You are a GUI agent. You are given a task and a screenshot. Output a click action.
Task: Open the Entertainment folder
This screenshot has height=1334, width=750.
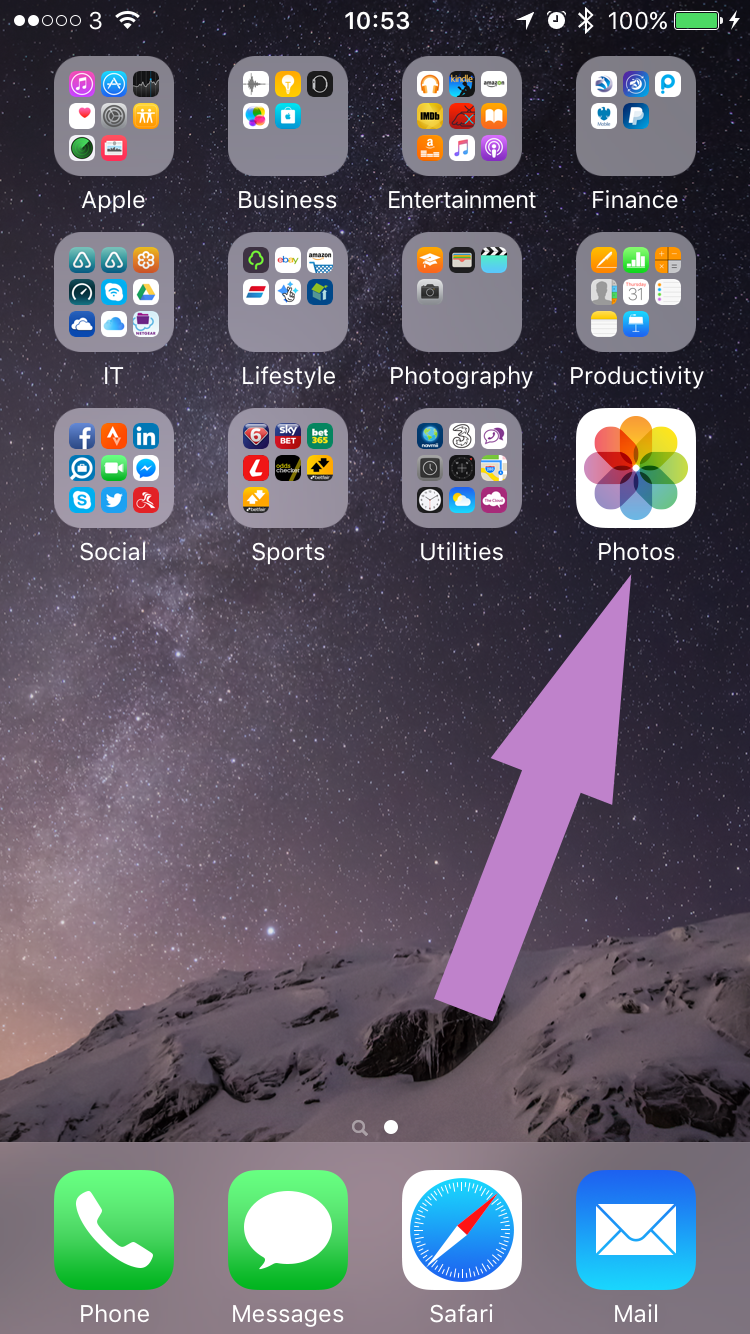(x=462, y=116)
